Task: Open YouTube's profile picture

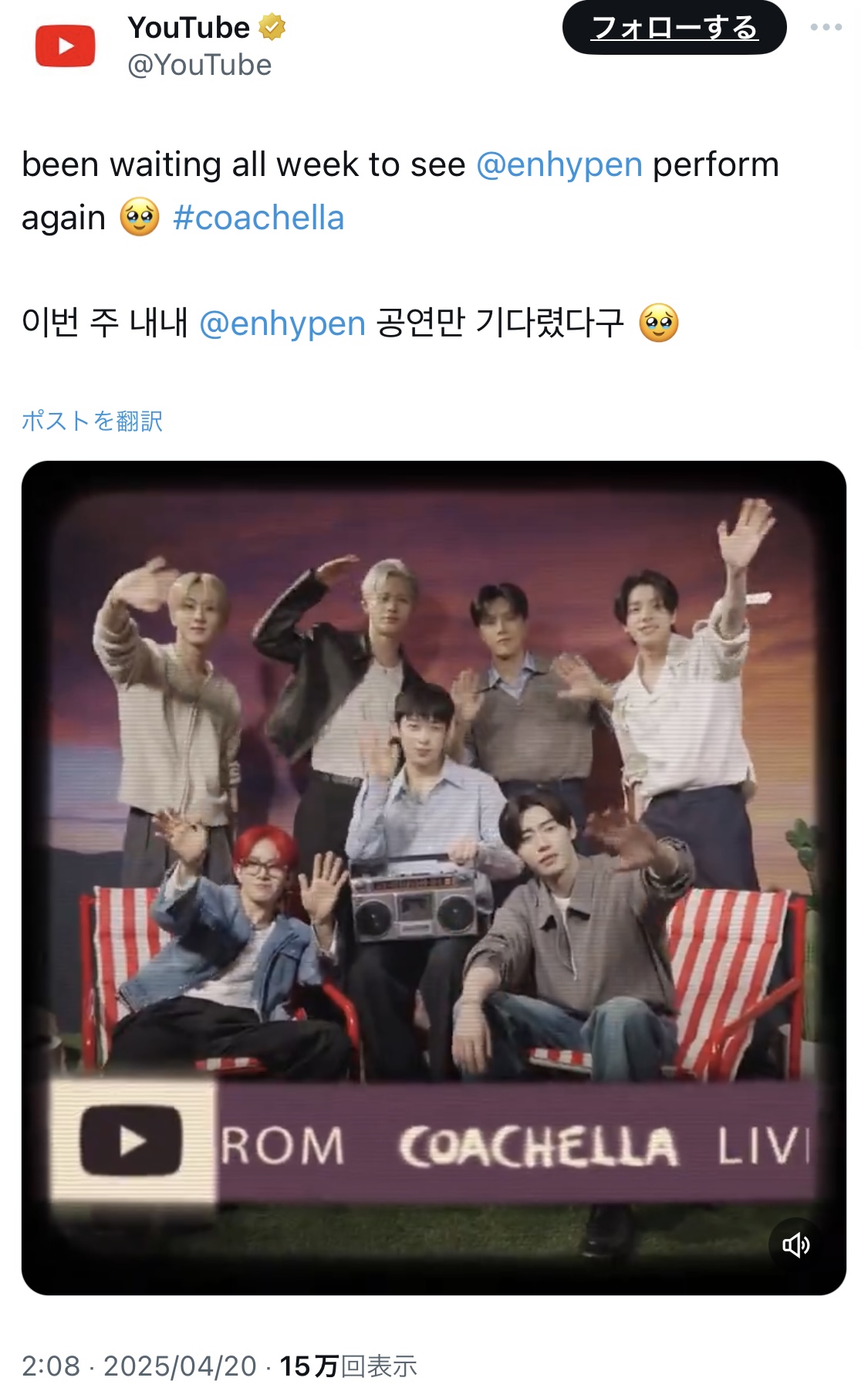Action: click(66, 46)
